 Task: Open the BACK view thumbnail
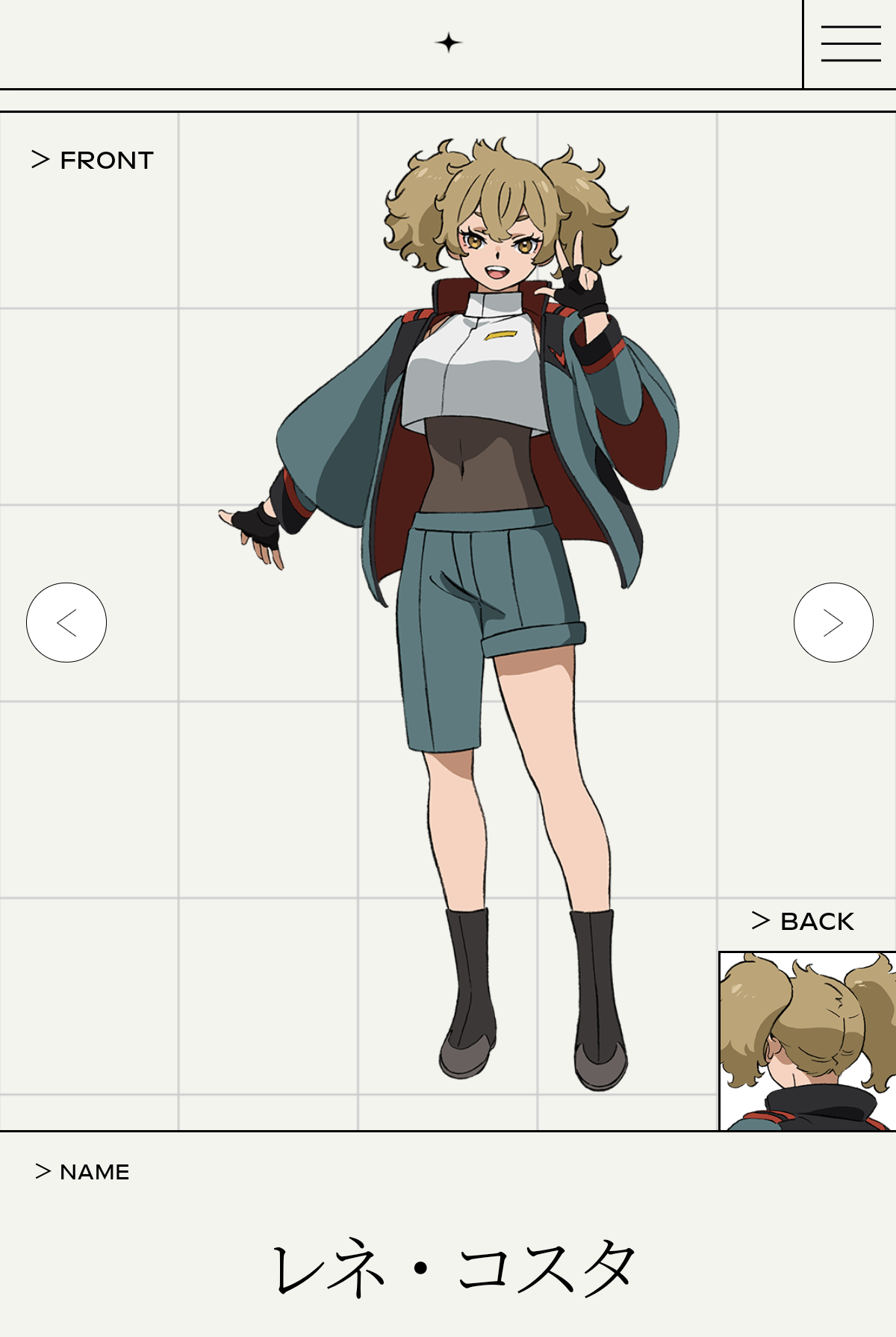807,1040
